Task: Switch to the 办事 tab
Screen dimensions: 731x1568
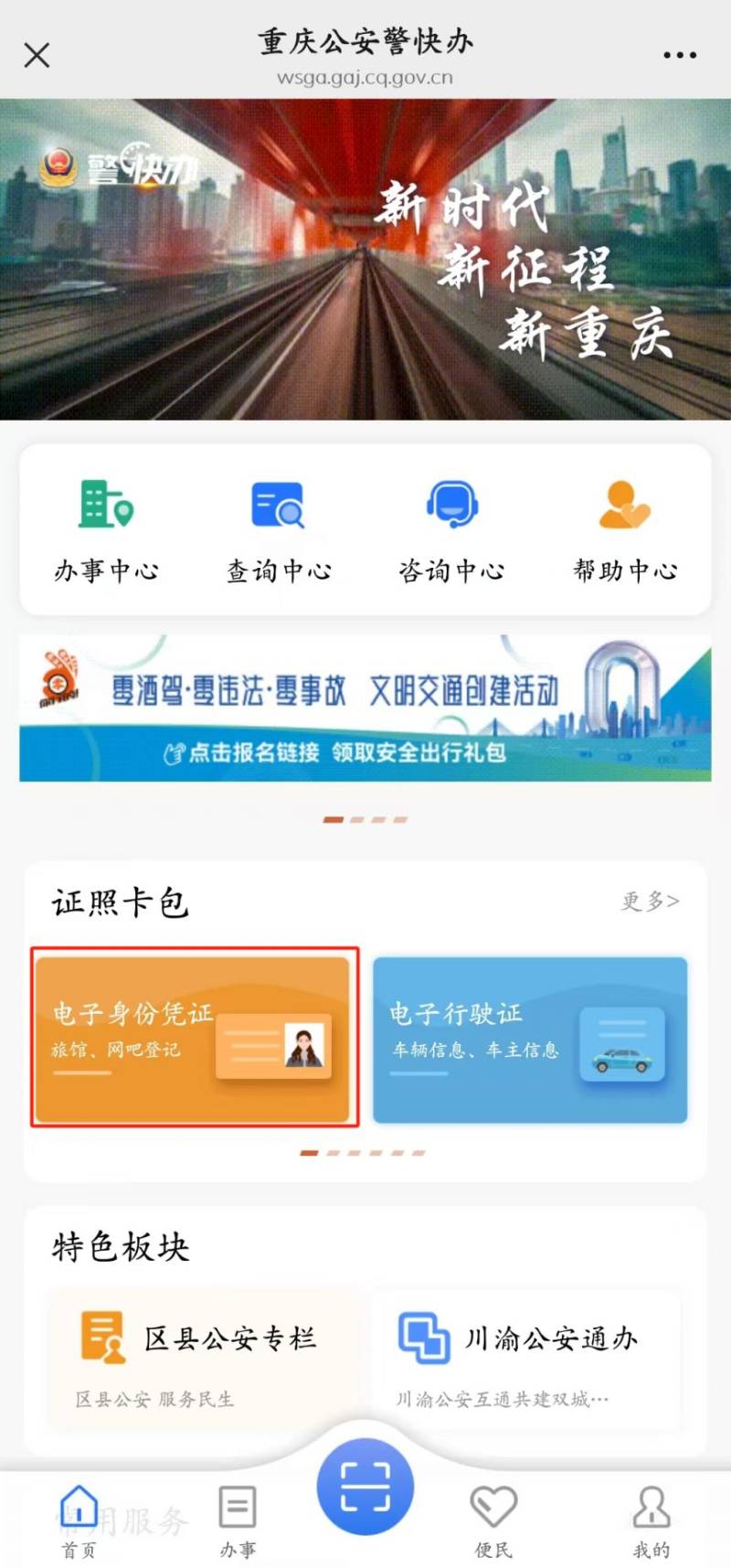Action: (238, 1520)
